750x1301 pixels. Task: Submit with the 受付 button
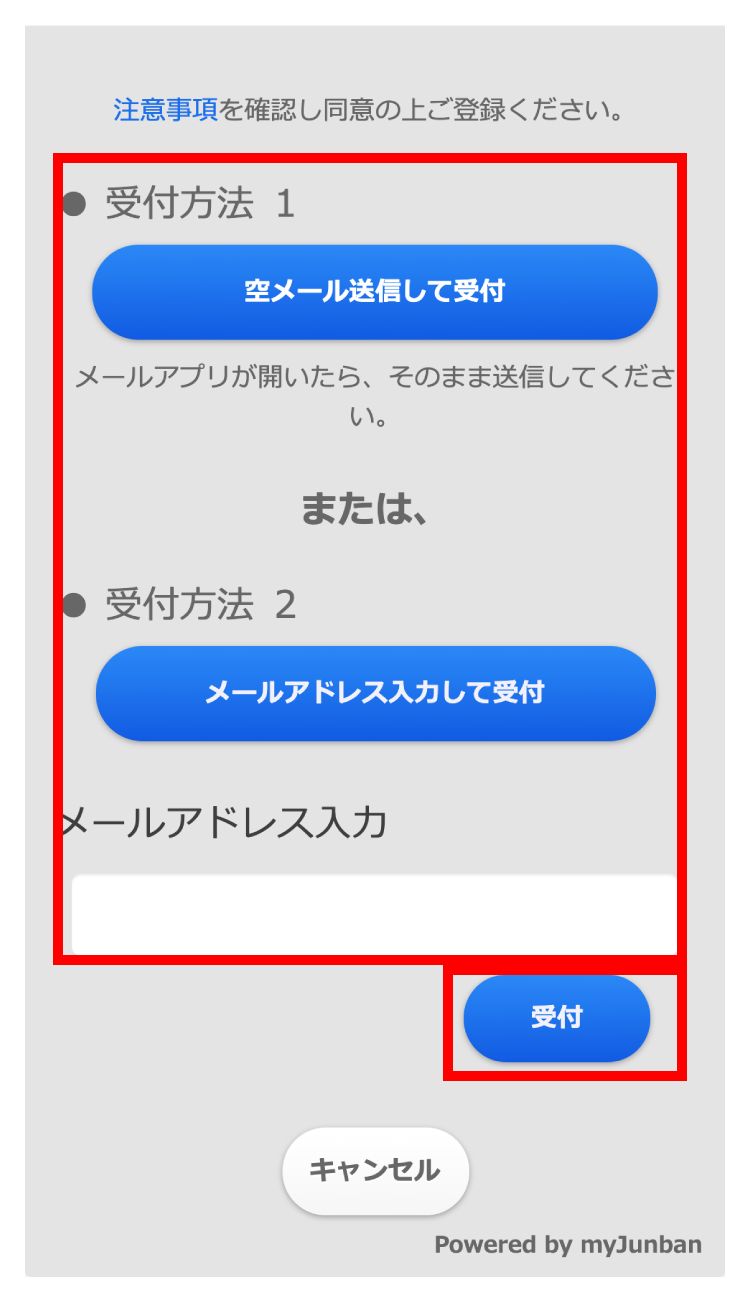point(557,1018)
